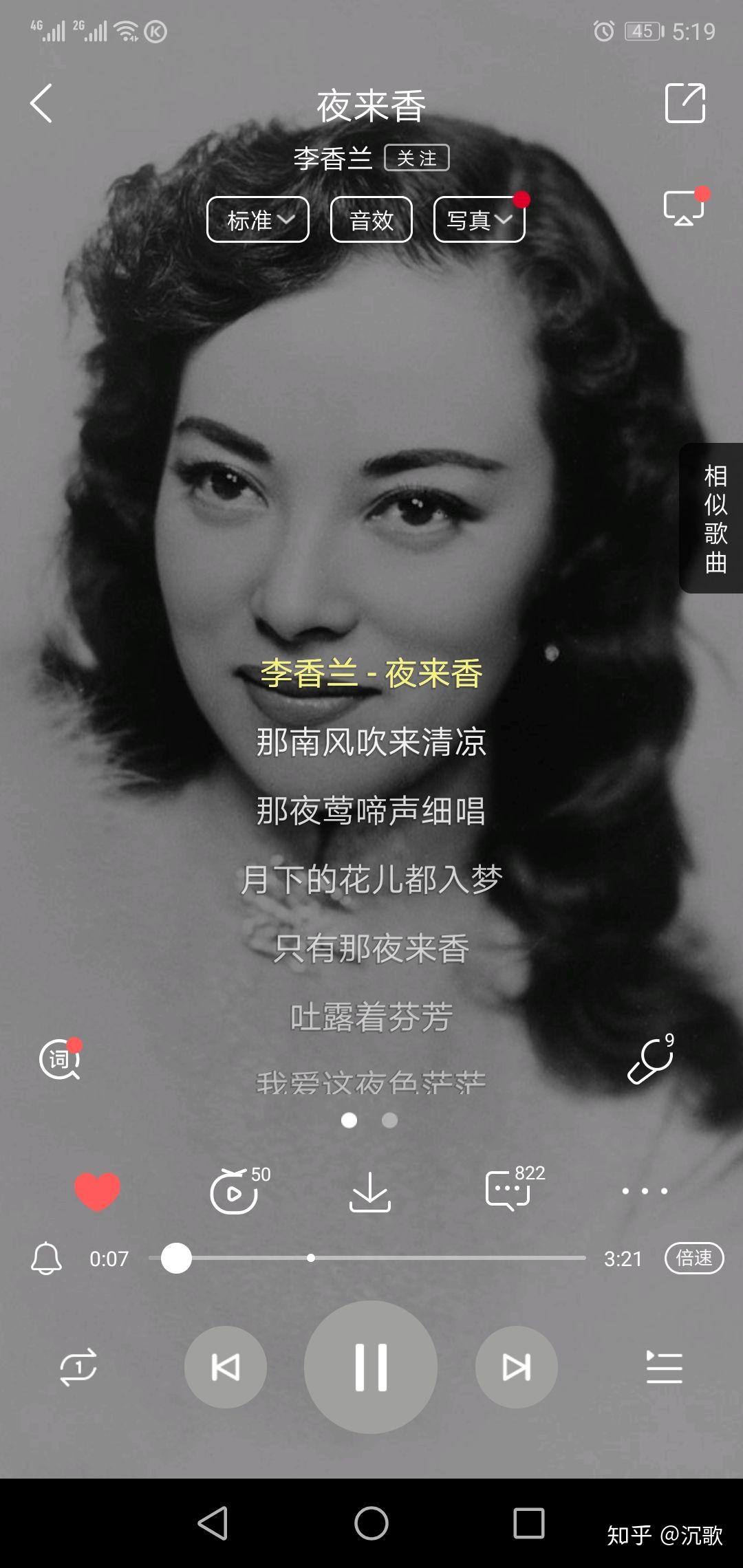The height and width of the screenshot is (1568, 743).
Task: Open the lyrics search icon
Action: (x=60, y=1059)
